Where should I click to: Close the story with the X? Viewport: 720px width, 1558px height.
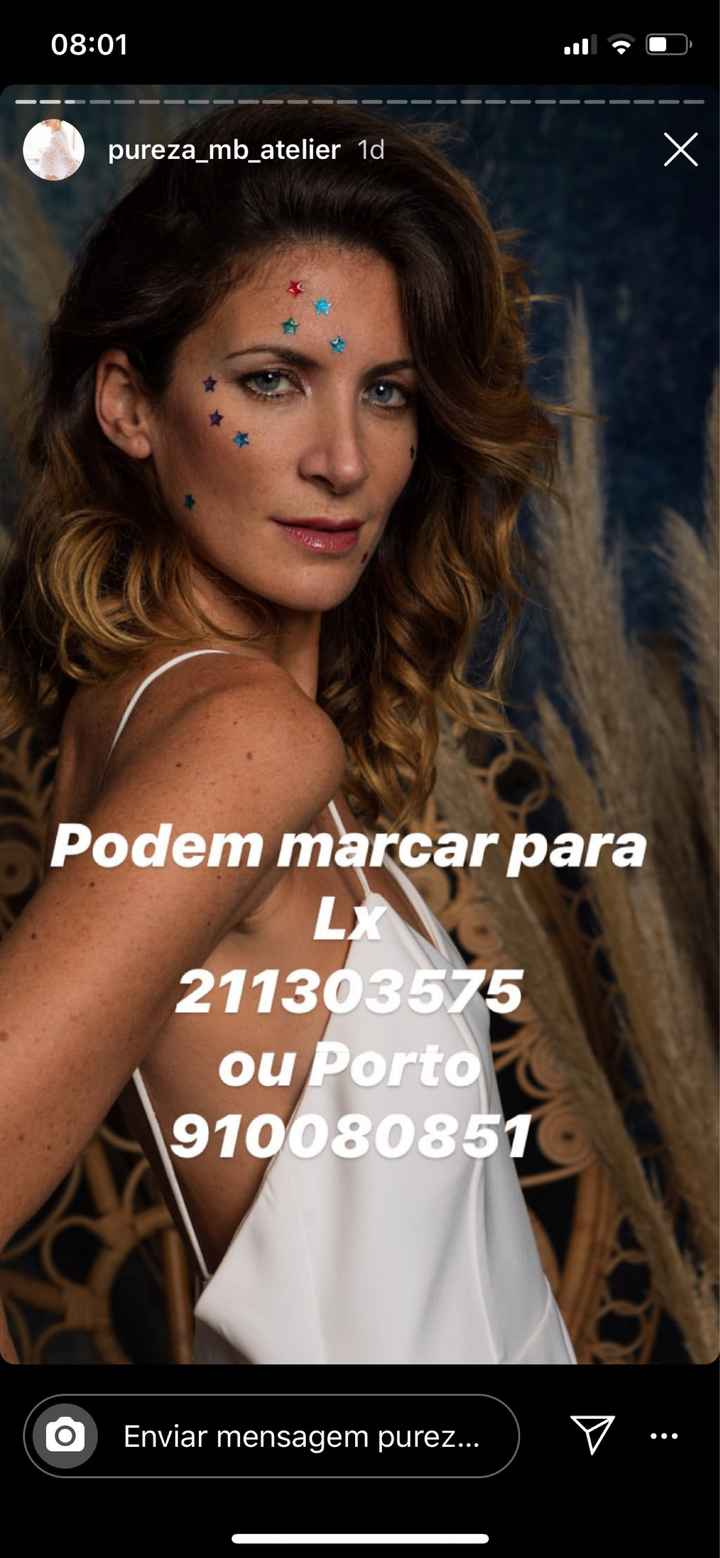(x=681, y=148)
